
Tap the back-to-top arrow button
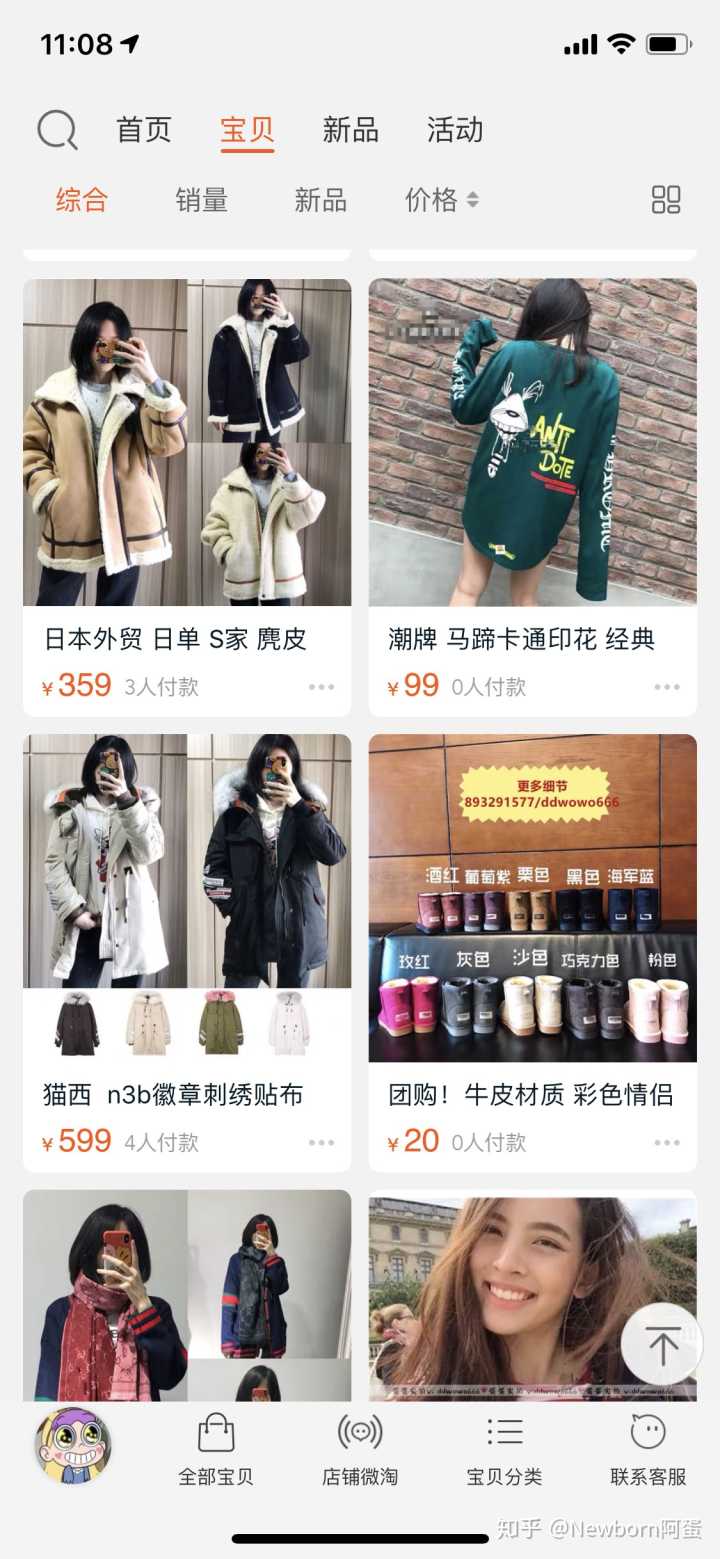(662, 1345)
